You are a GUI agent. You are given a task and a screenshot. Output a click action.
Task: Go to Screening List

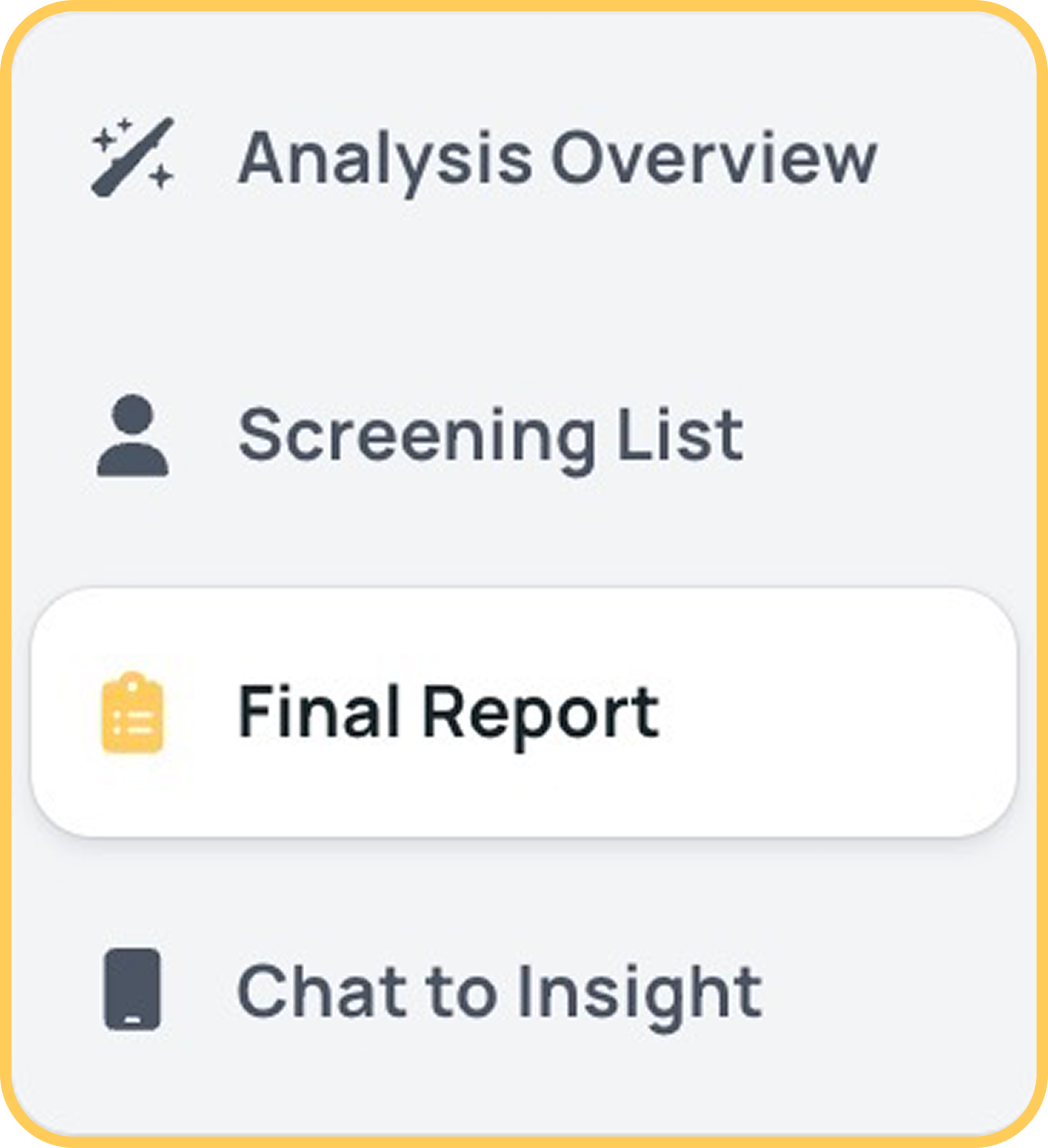[490, 435]
